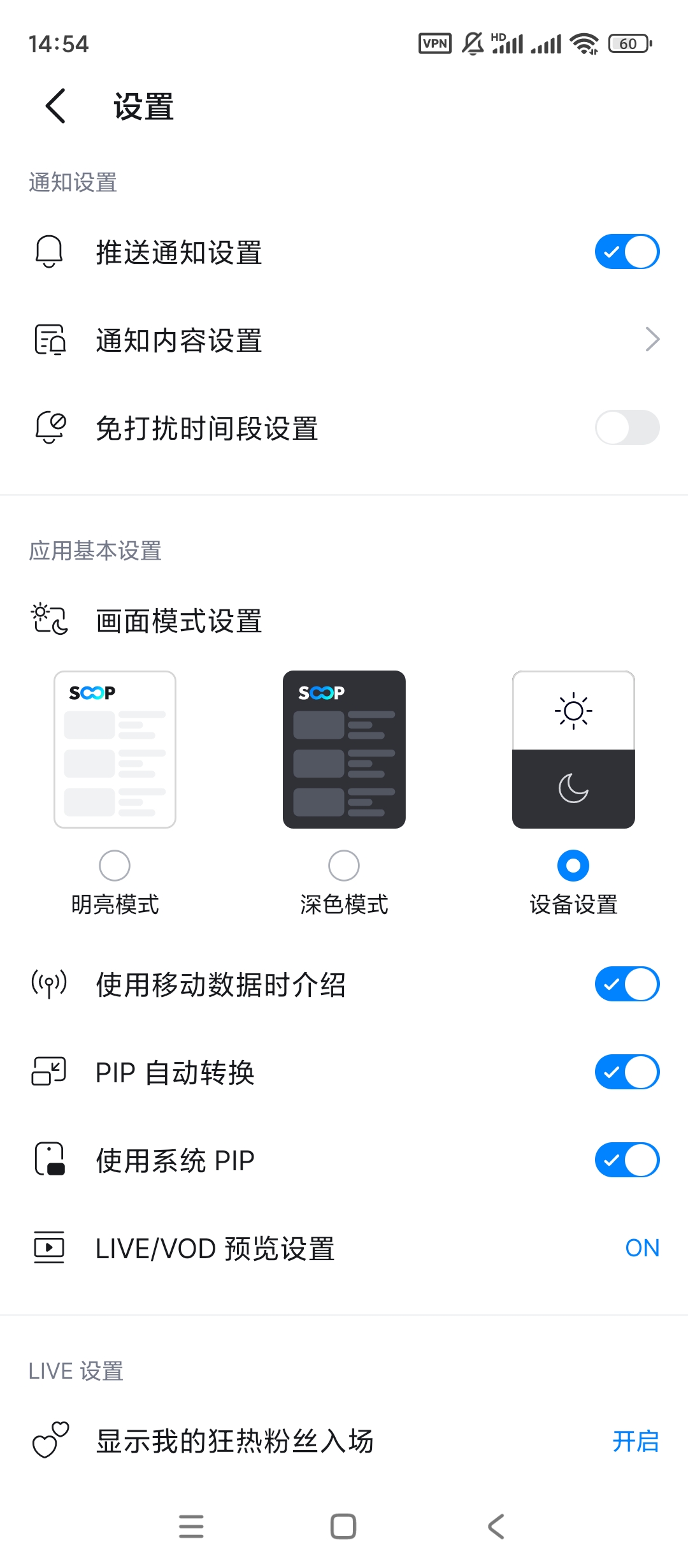Open the system recent apps menu
This screenshot has height=1568, width=688.
click(191, 1526)
